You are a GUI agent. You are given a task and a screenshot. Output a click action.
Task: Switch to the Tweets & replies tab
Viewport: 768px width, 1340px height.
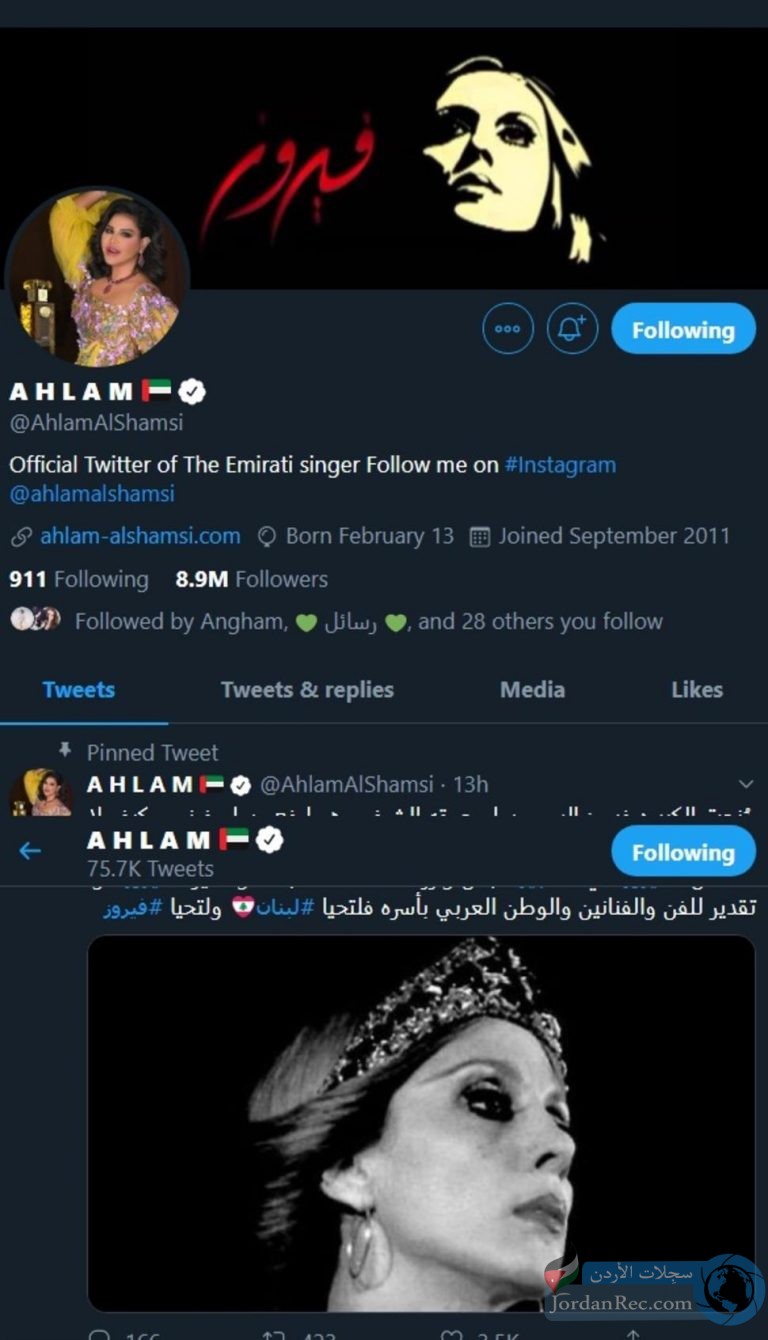coord(307,690)
